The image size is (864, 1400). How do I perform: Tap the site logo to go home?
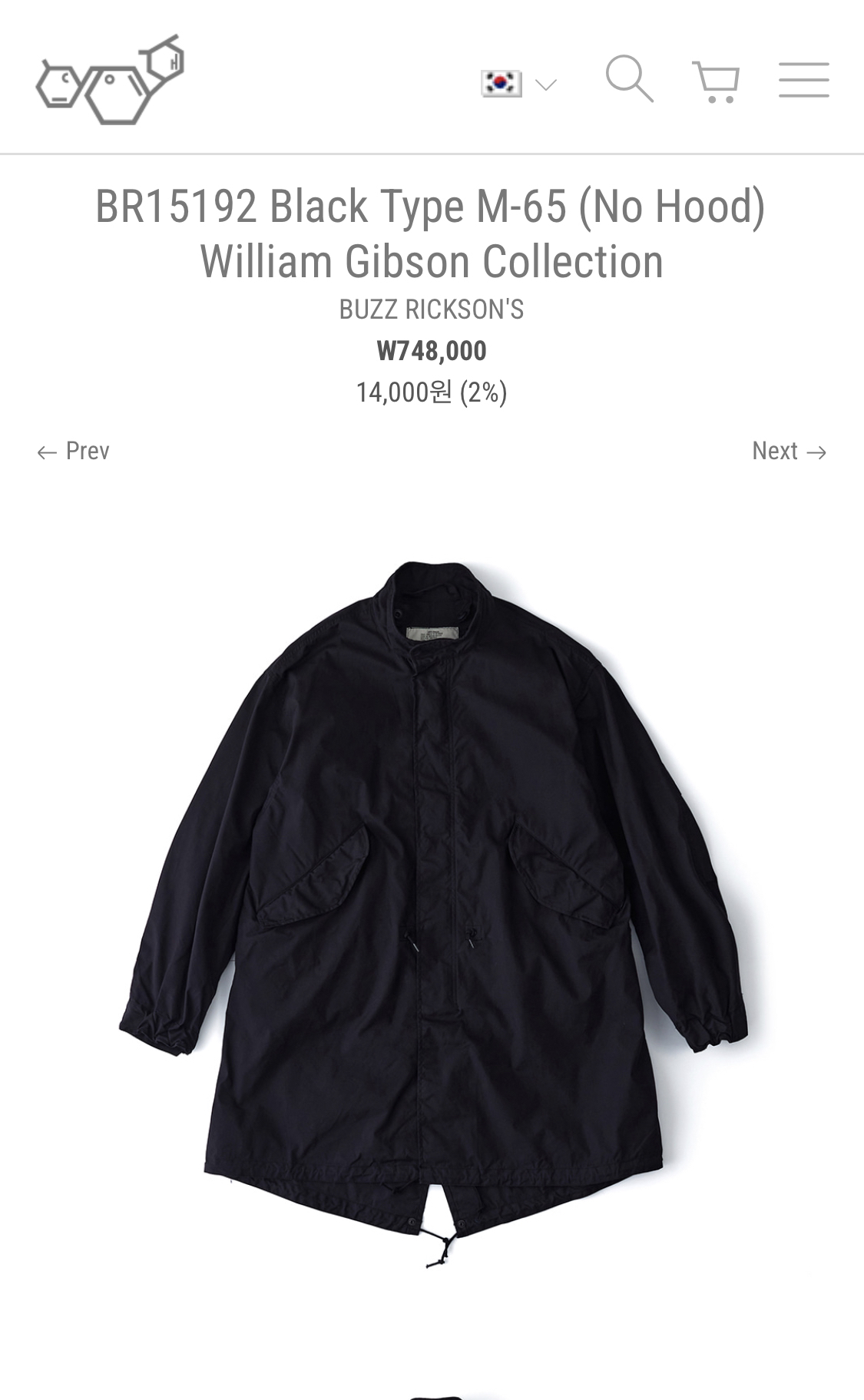tap(110, 80)
